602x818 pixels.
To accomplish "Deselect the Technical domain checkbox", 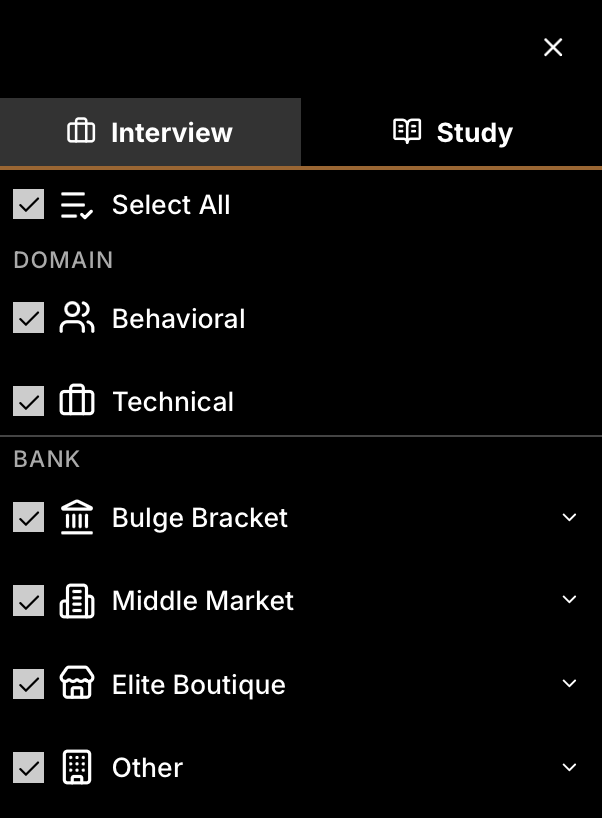I will coord(28,402).
